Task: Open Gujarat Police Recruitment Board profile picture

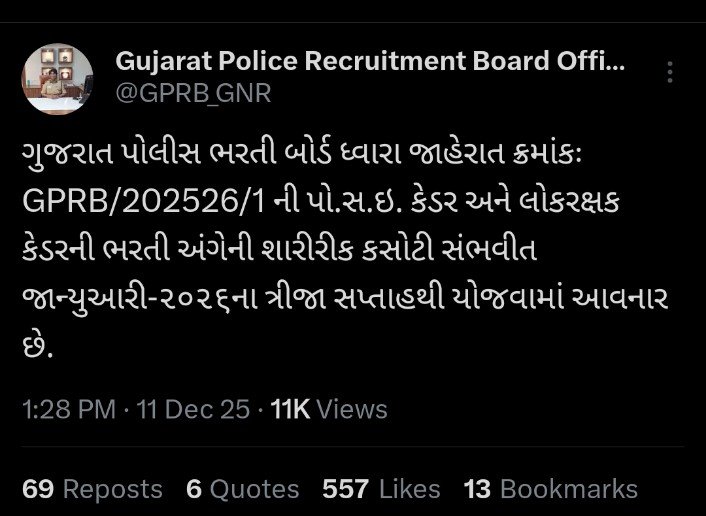Action: point(58,79)
